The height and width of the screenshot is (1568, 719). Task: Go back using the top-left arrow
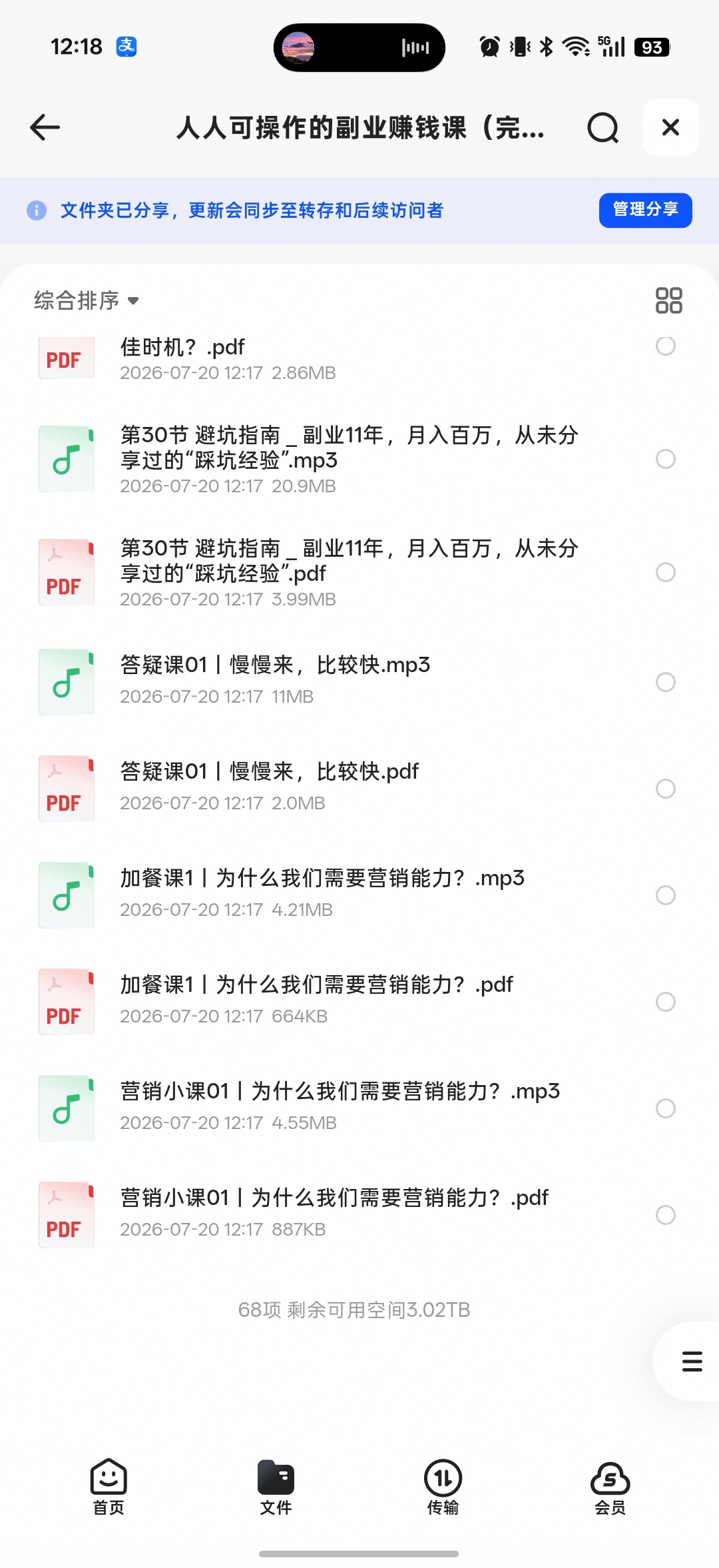45,127
